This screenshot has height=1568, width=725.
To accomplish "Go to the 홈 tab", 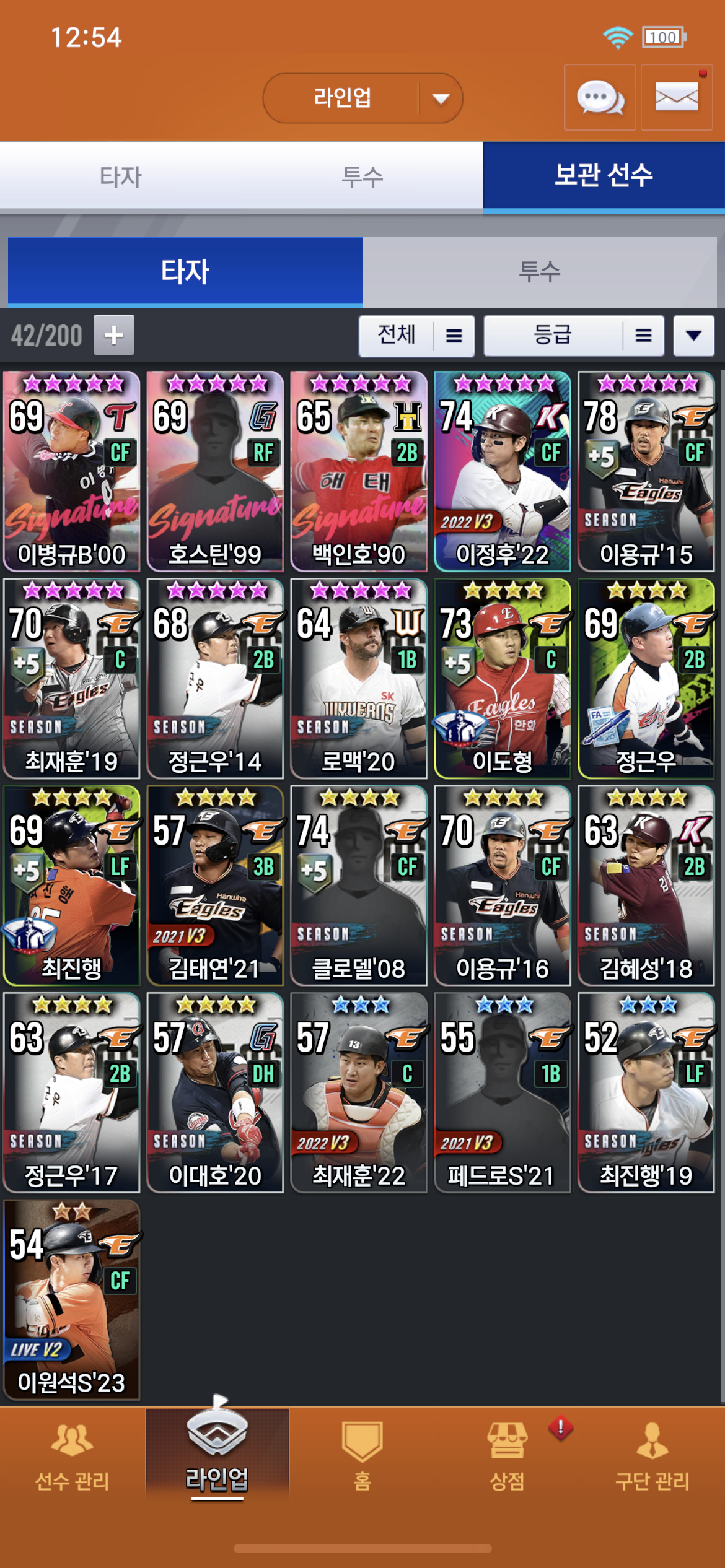I will tap(362, 1457).
